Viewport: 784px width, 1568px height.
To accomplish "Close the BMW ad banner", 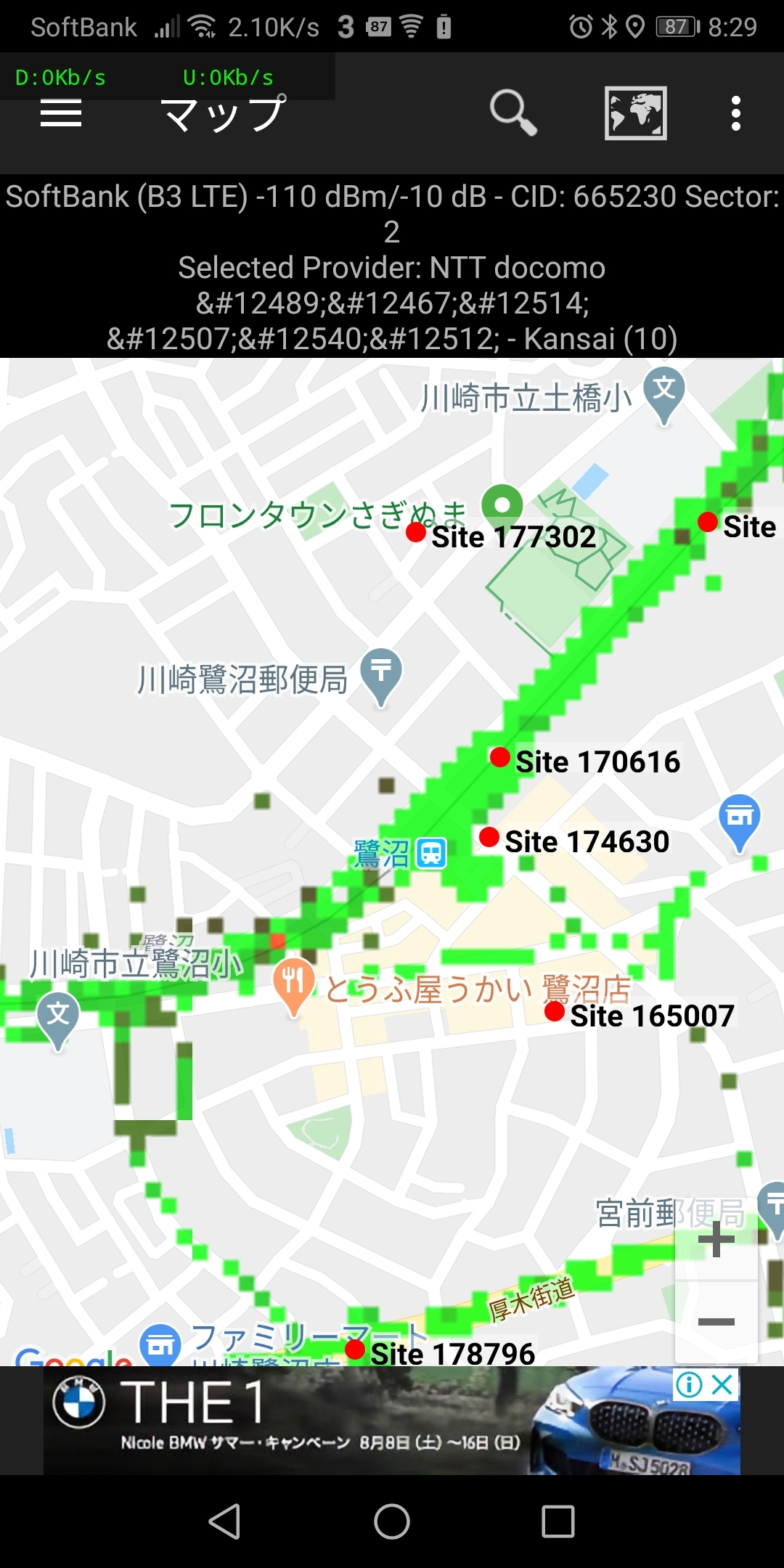I will 723,1385.
